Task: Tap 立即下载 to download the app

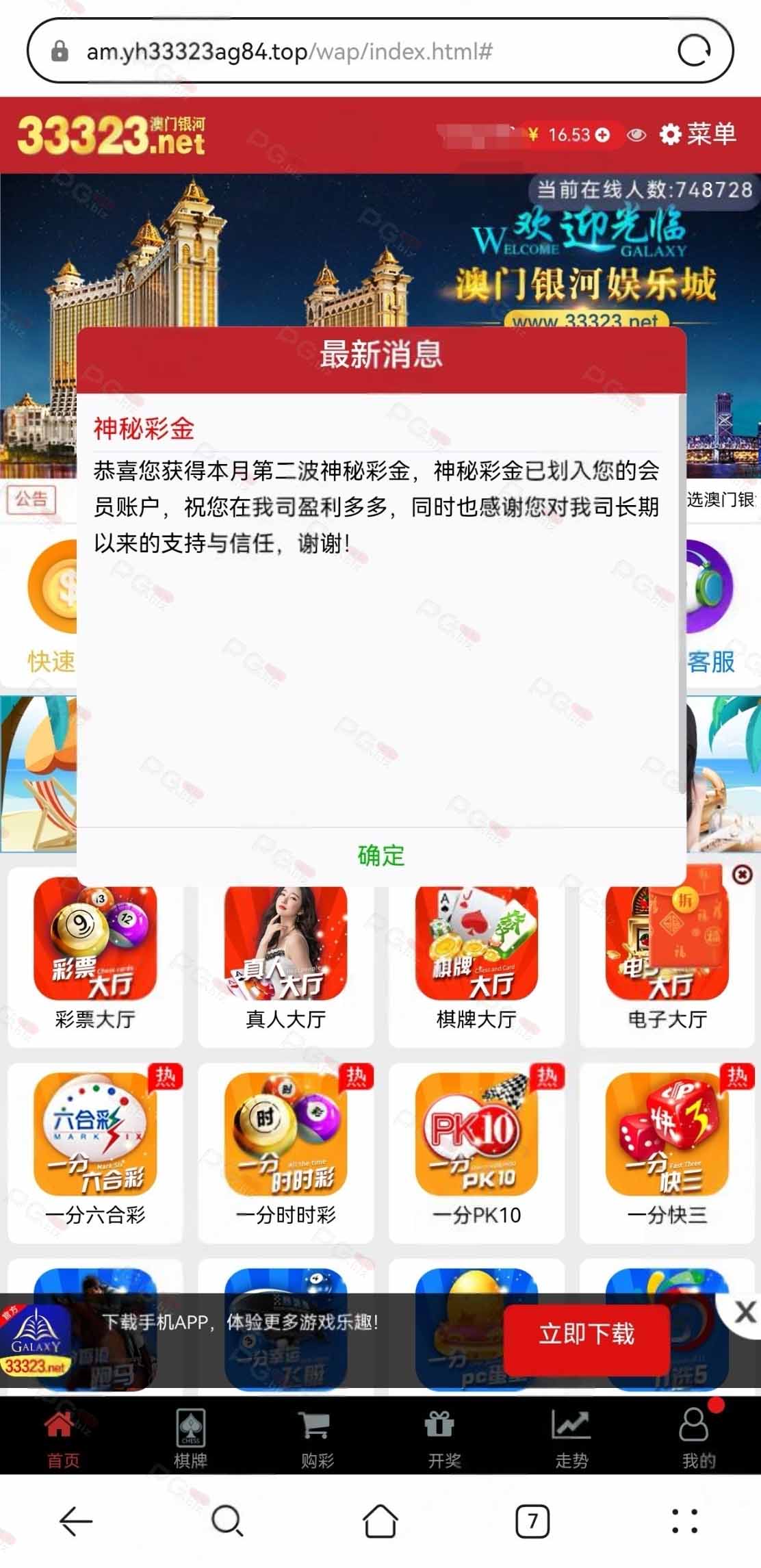Action: click(586, 1334)
